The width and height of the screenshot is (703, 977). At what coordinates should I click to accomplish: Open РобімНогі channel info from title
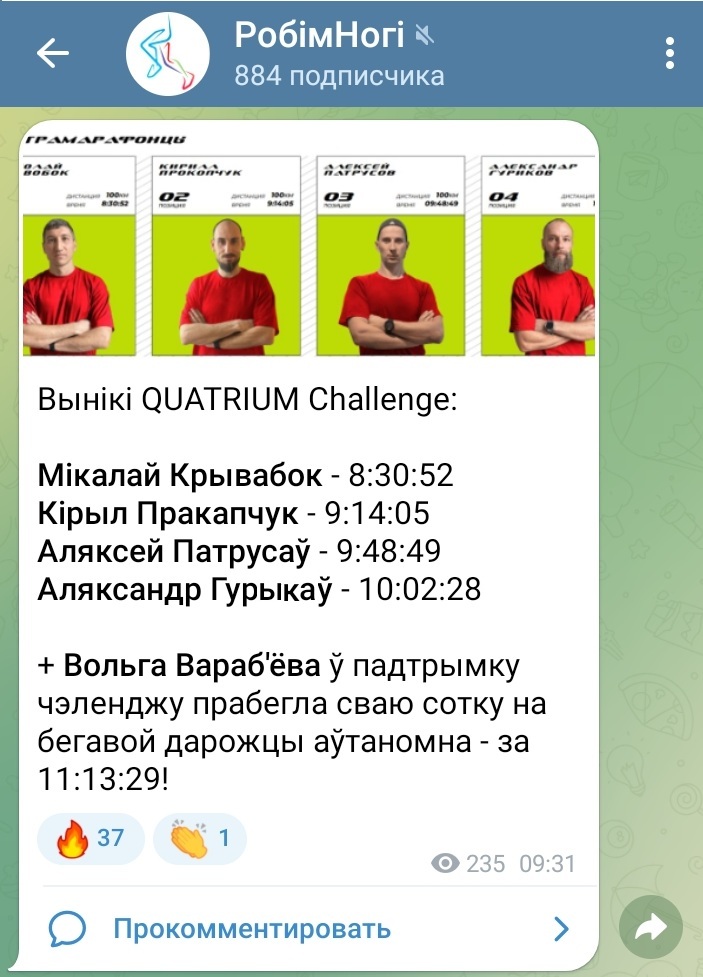320,38
